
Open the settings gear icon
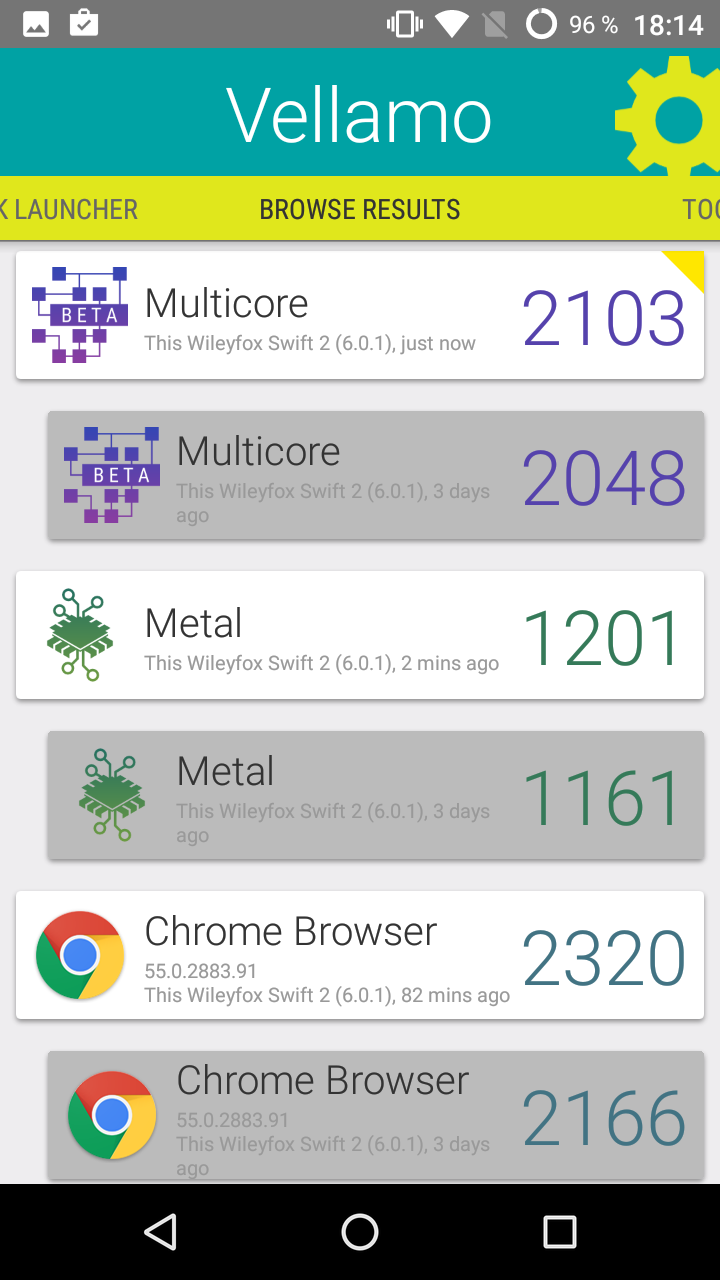click(x=671, y=119)
